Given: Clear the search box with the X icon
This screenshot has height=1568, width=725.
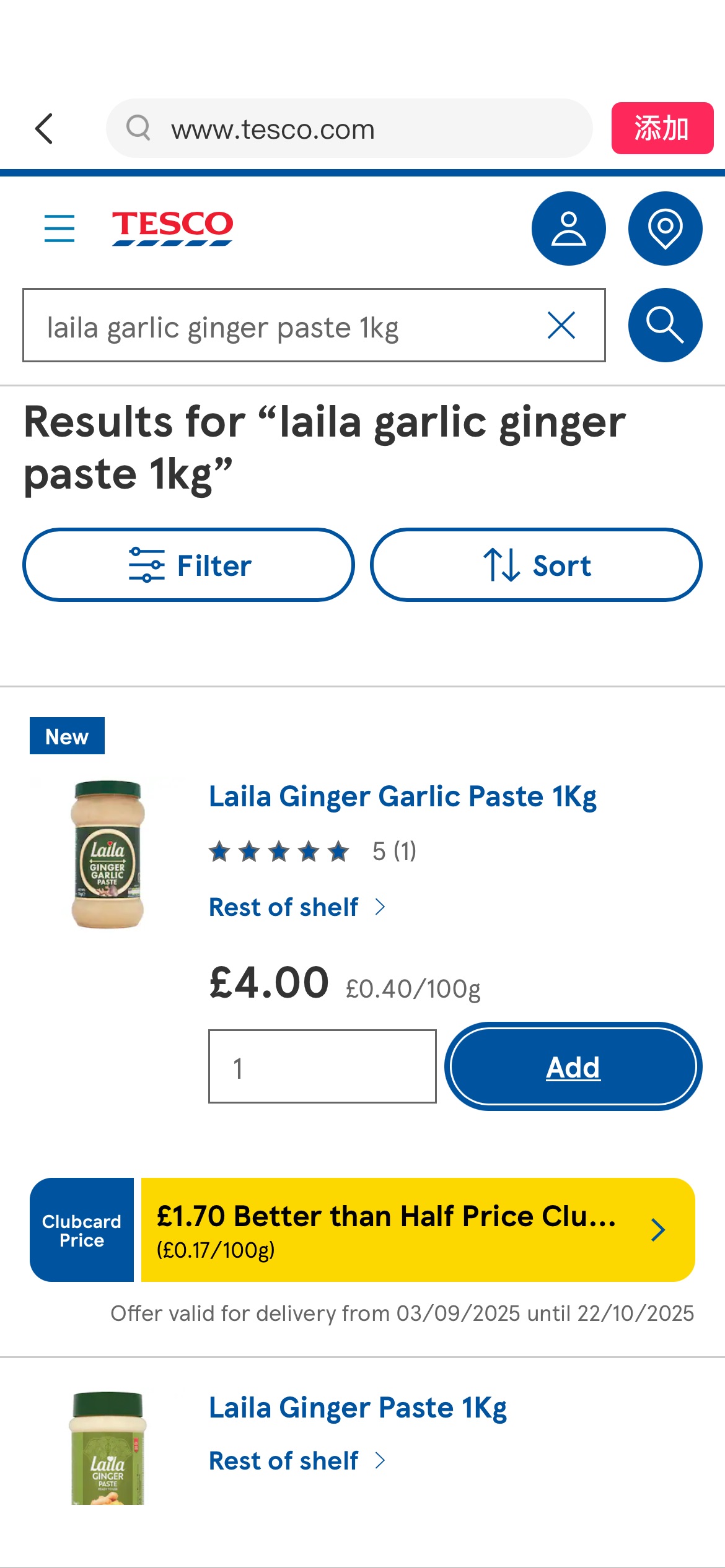Looking at the screenshot, I should click(x=561, y=325).
